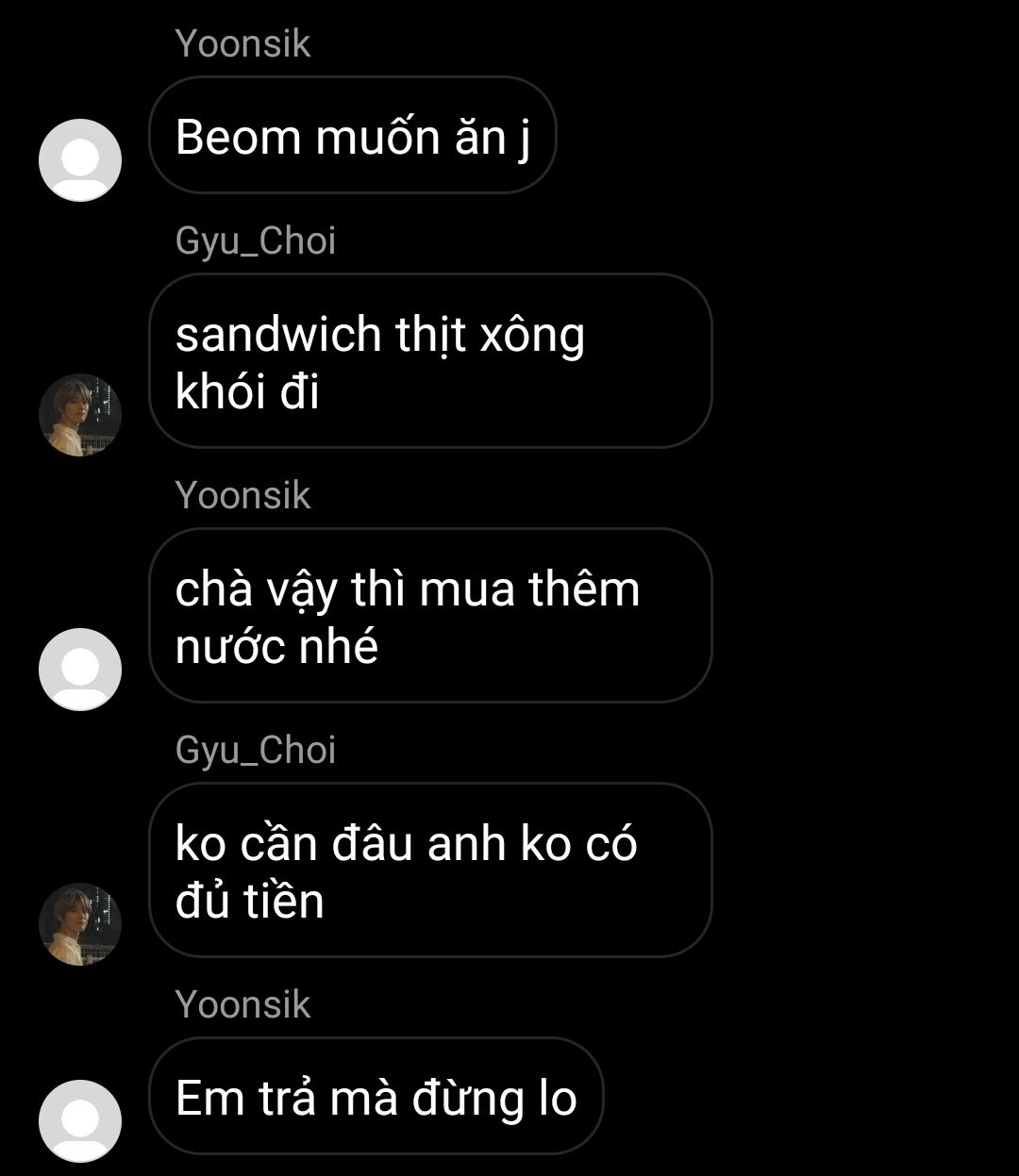The height and width of the screenshot is (1176, 1019).
Task: Open Yoonsik's avatar beside "Beom muốn ăn j"
Action: point(80,159)
